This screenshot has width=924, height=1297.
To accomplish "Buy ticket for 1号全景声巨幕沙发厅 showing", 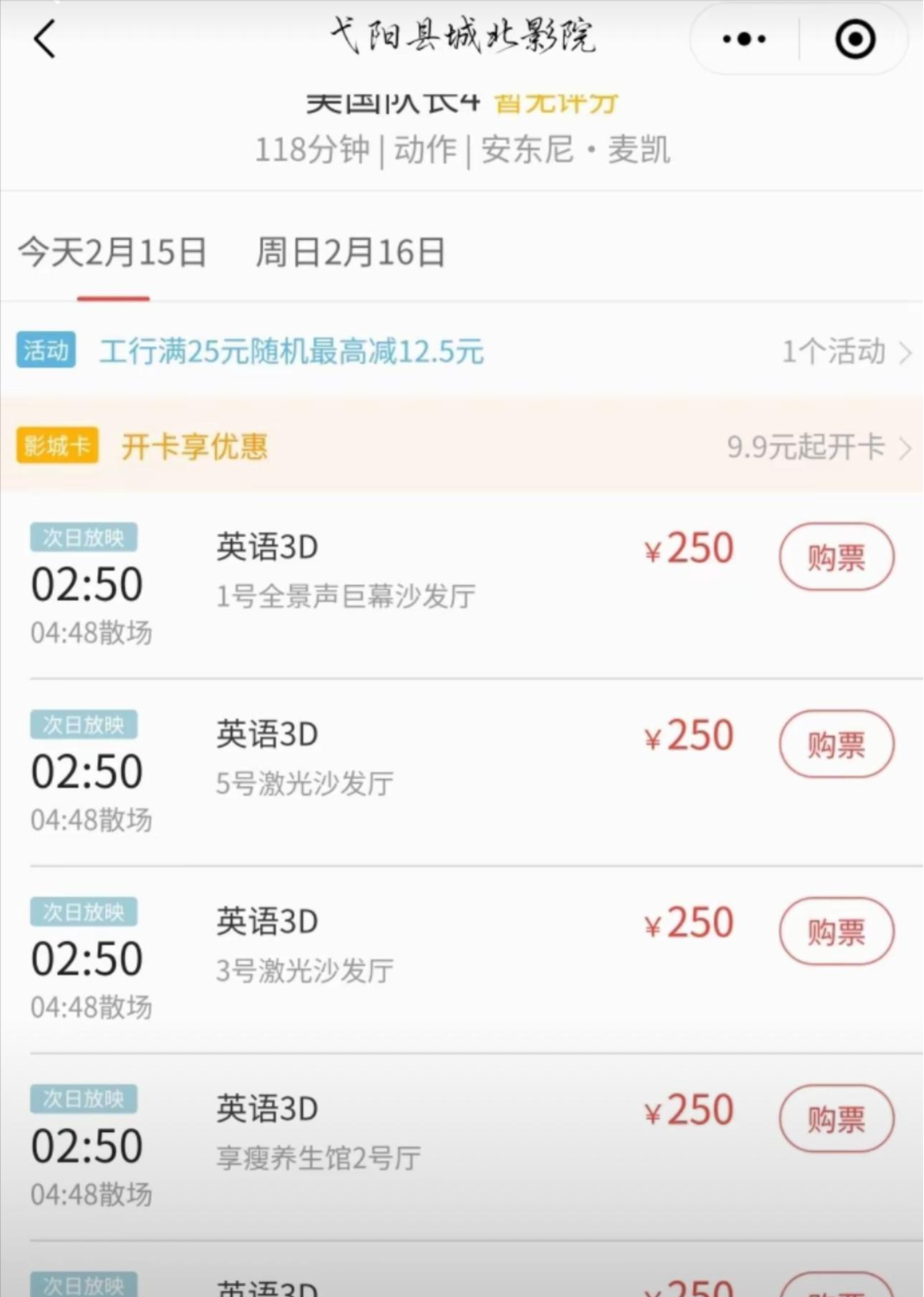I will pos(836,557).
